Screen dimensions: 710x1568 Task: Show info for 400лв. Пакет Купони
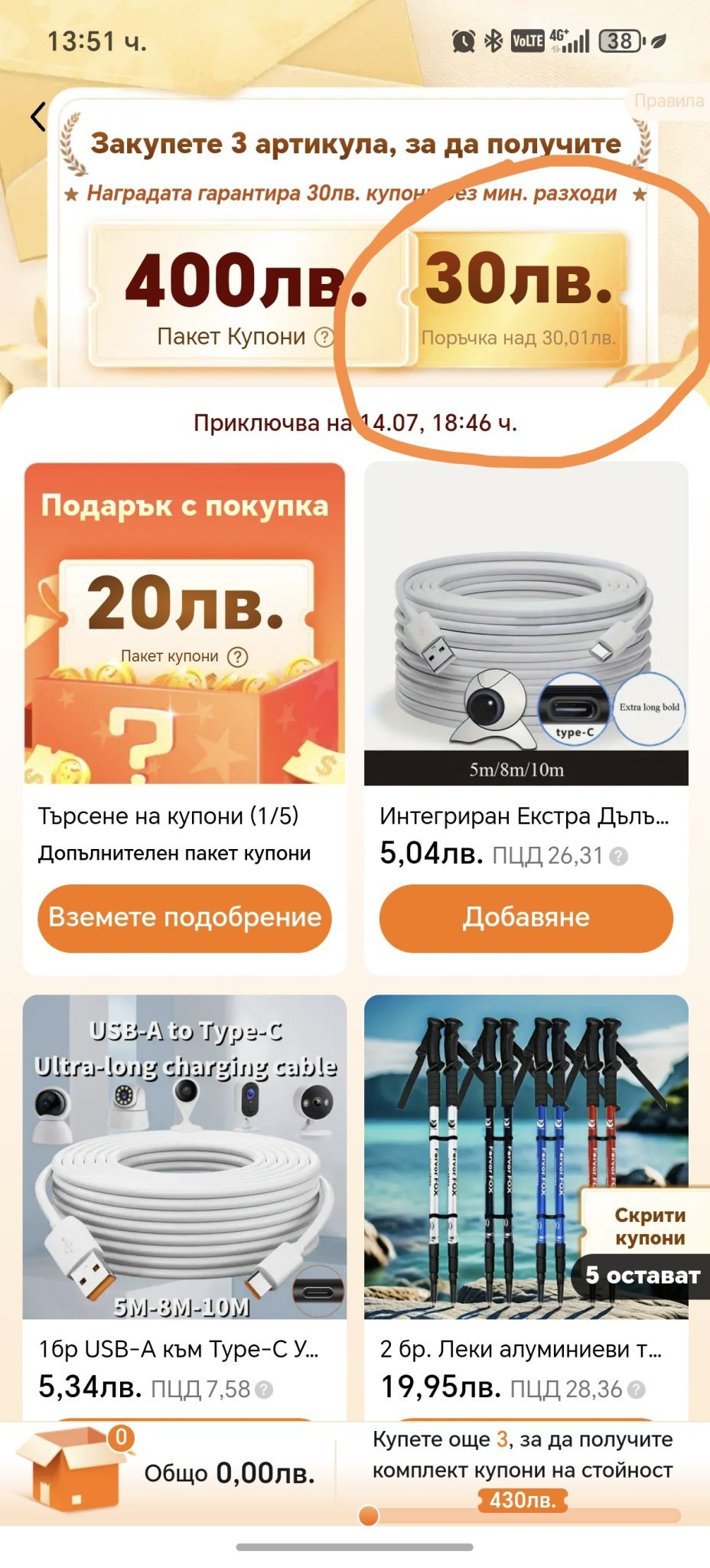pyautogui.click(x=324, y=337)
